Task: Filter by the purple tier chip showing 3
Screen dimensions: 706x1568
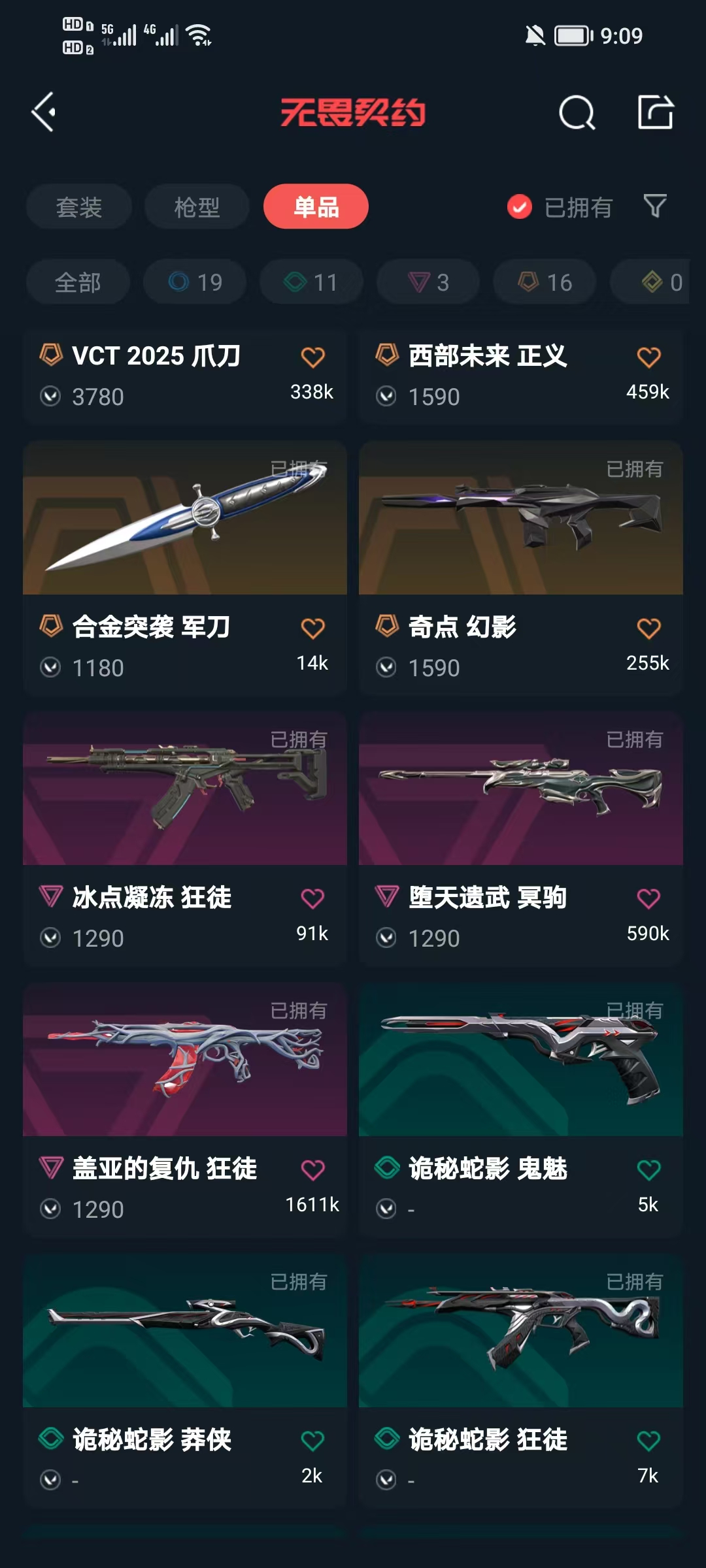Action: pos(428,282)
